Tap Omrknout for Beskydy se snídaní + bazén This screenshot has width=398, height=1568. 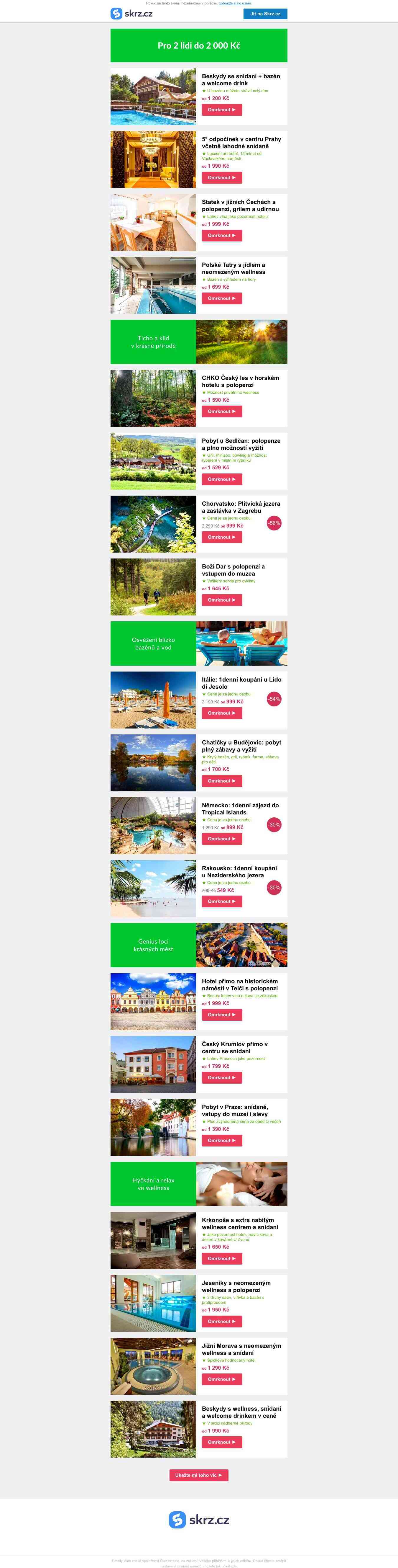(222, 110)
